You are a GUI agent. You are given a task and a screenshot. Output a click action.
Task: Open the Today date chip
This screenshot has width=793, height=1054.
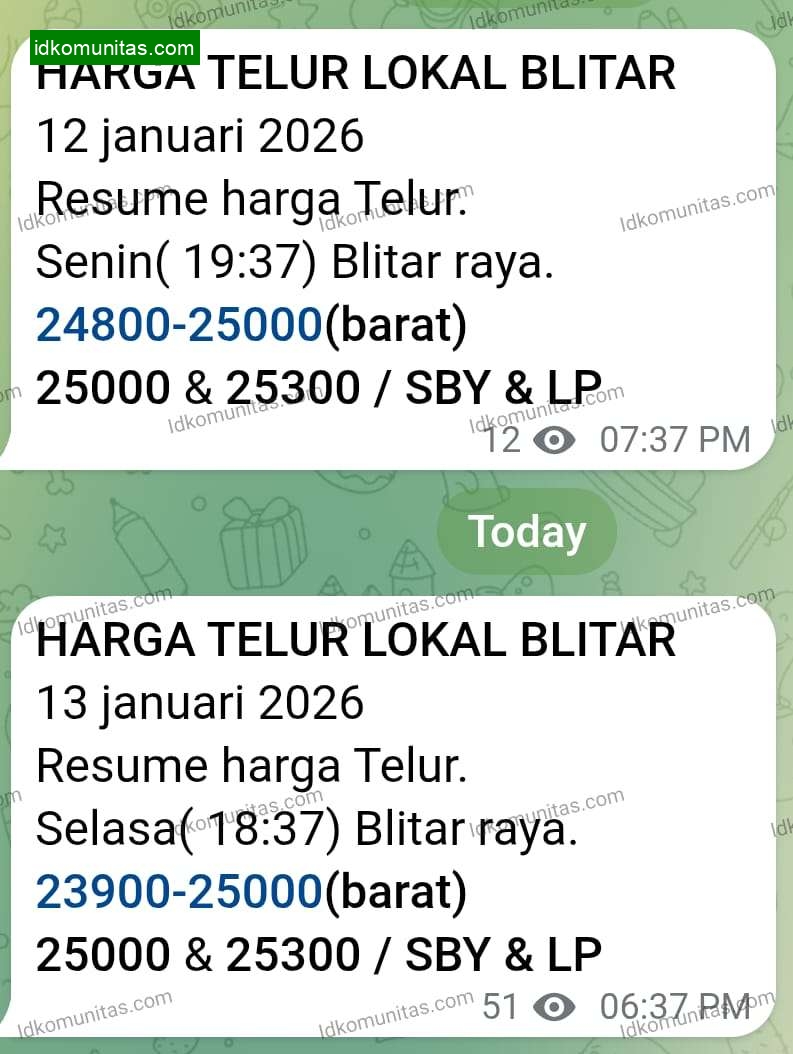coord(527,531)
